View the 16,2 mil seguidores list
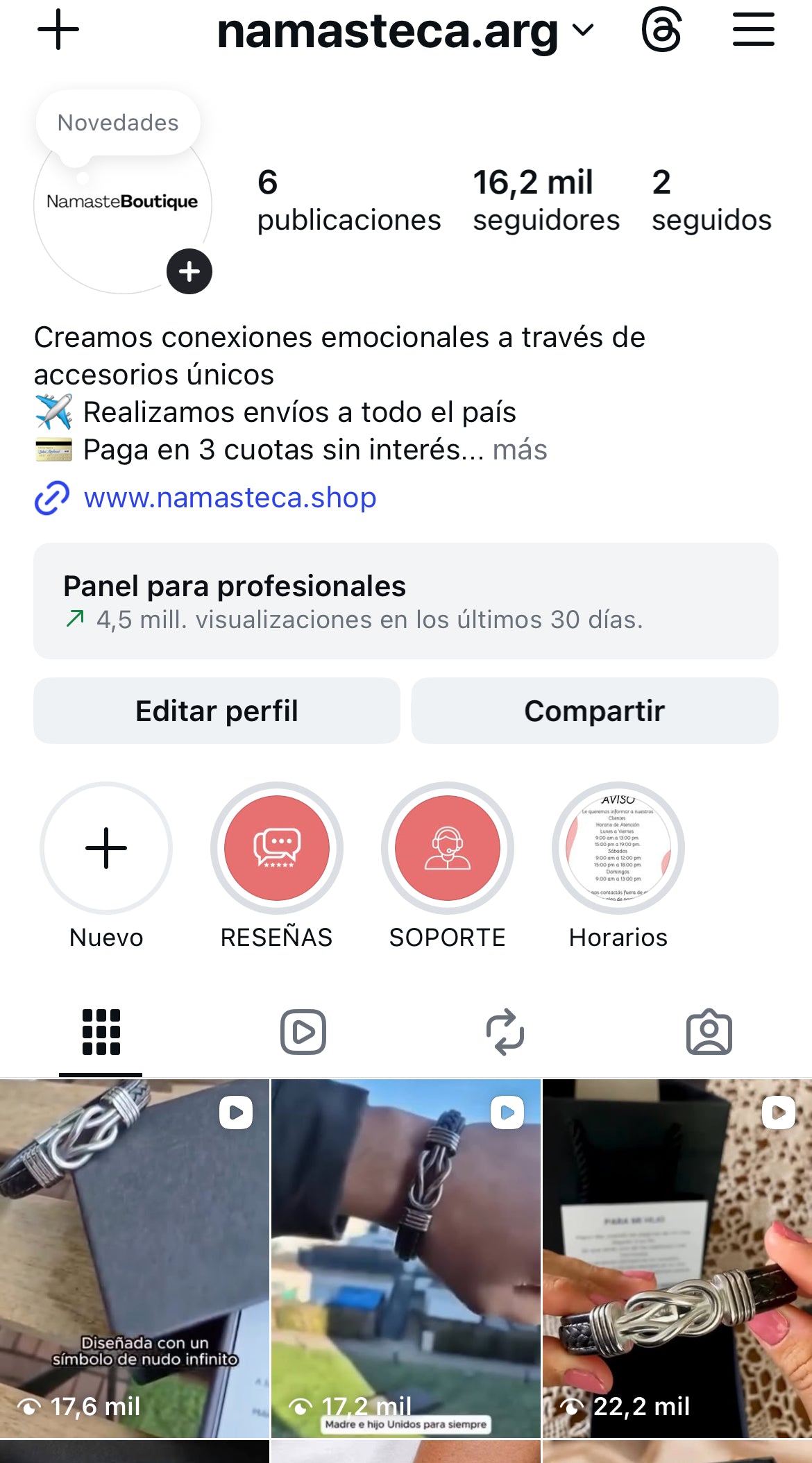The height and width of the screenshot is (1463, 812). [545, 201]
